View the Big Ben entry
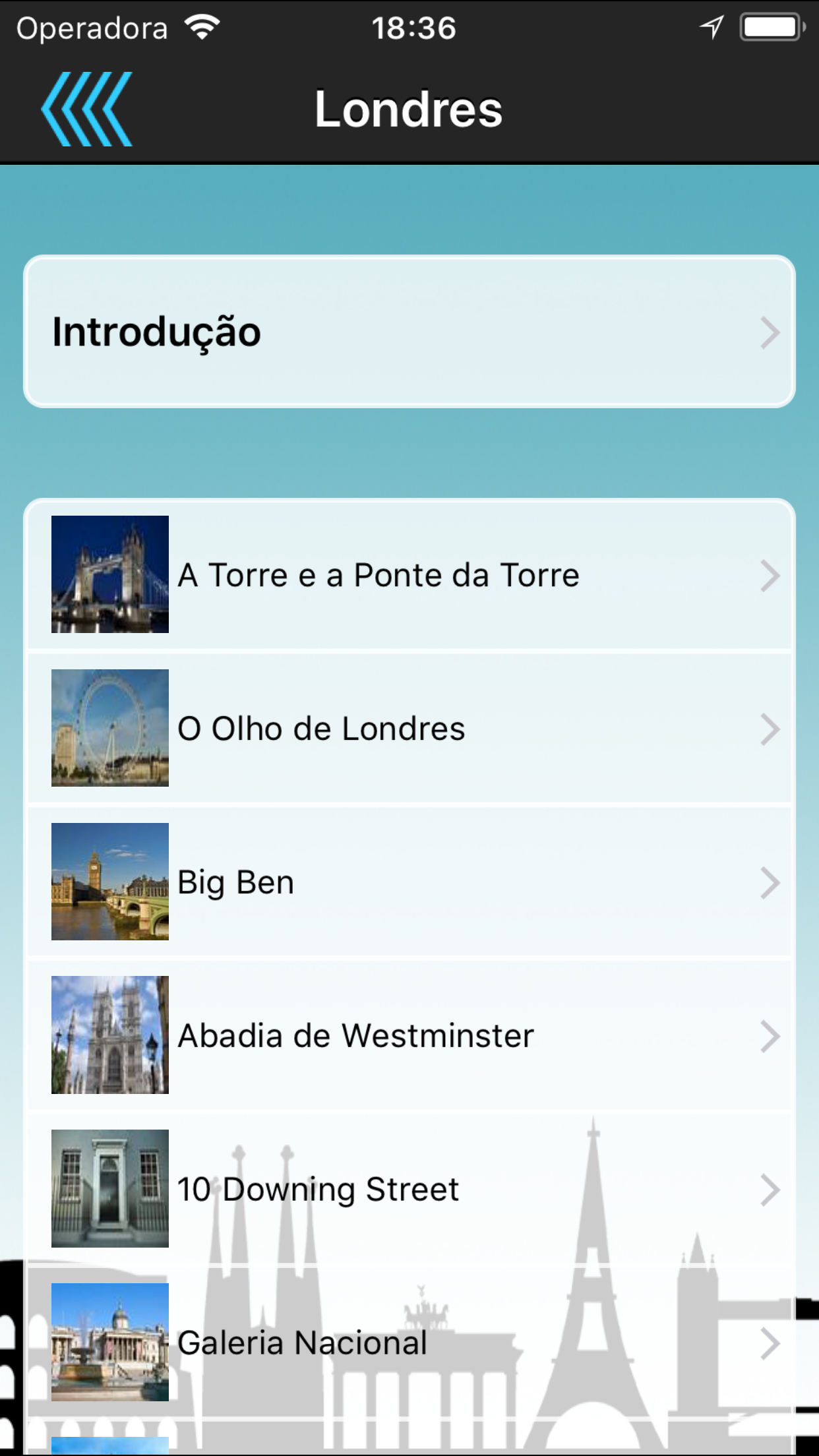 click(409, 882)
